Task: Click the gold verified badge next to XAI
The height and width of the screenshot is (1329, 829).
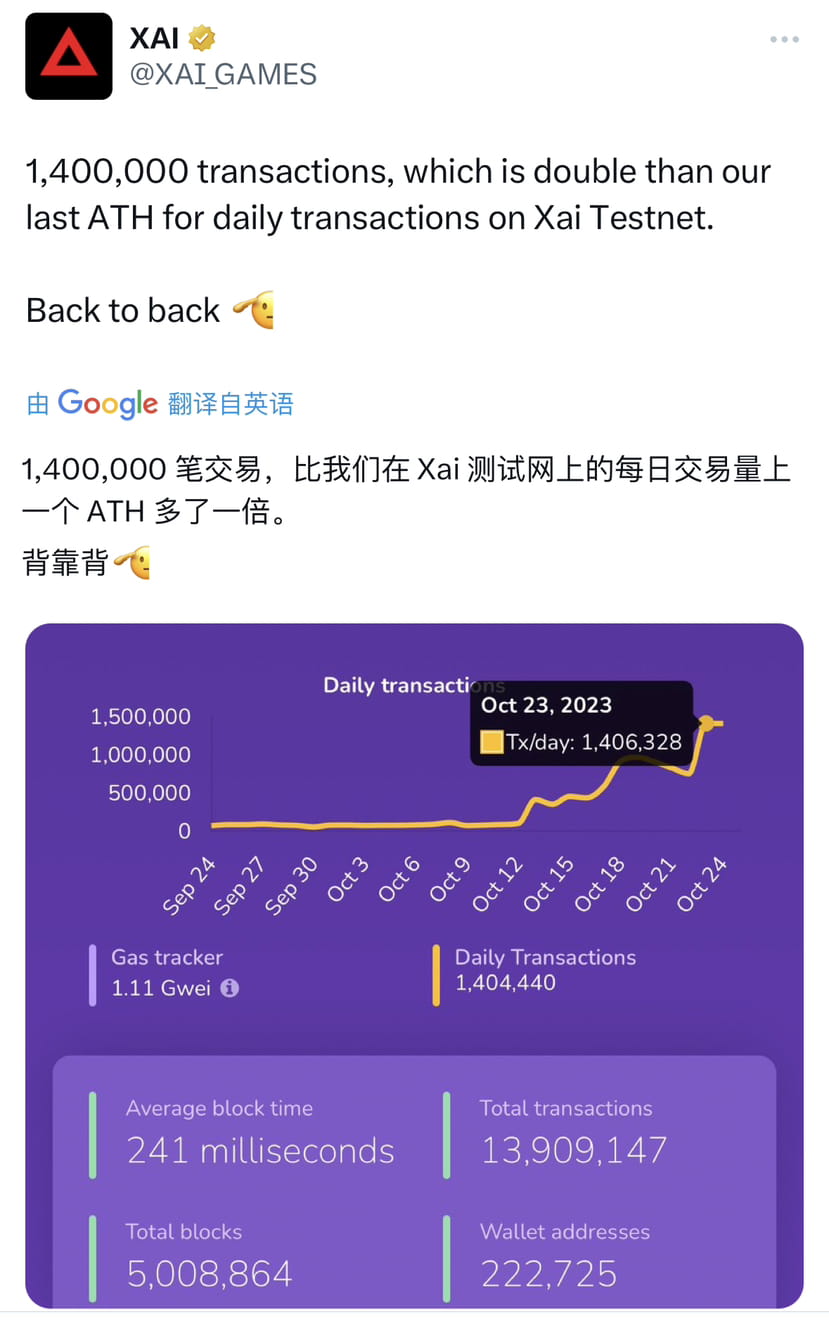Action: pos(203,38)
